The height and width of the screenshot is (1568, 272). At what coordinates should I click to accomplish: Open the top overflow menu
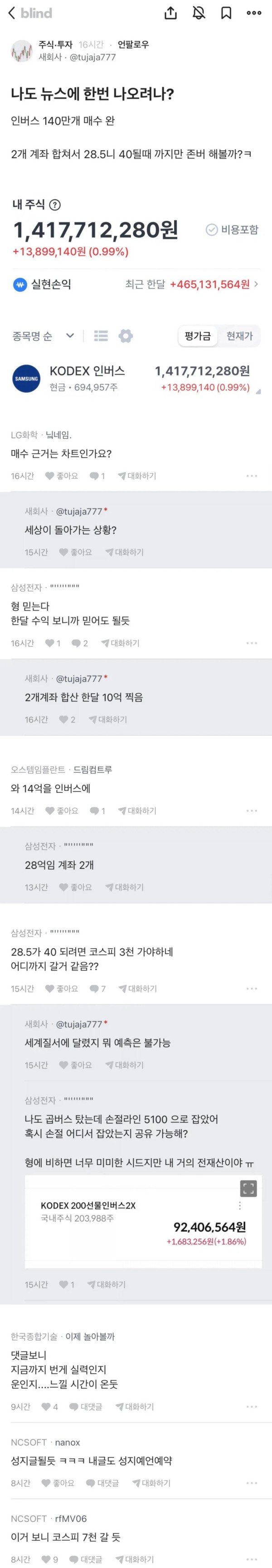click(x=254, y=13)
